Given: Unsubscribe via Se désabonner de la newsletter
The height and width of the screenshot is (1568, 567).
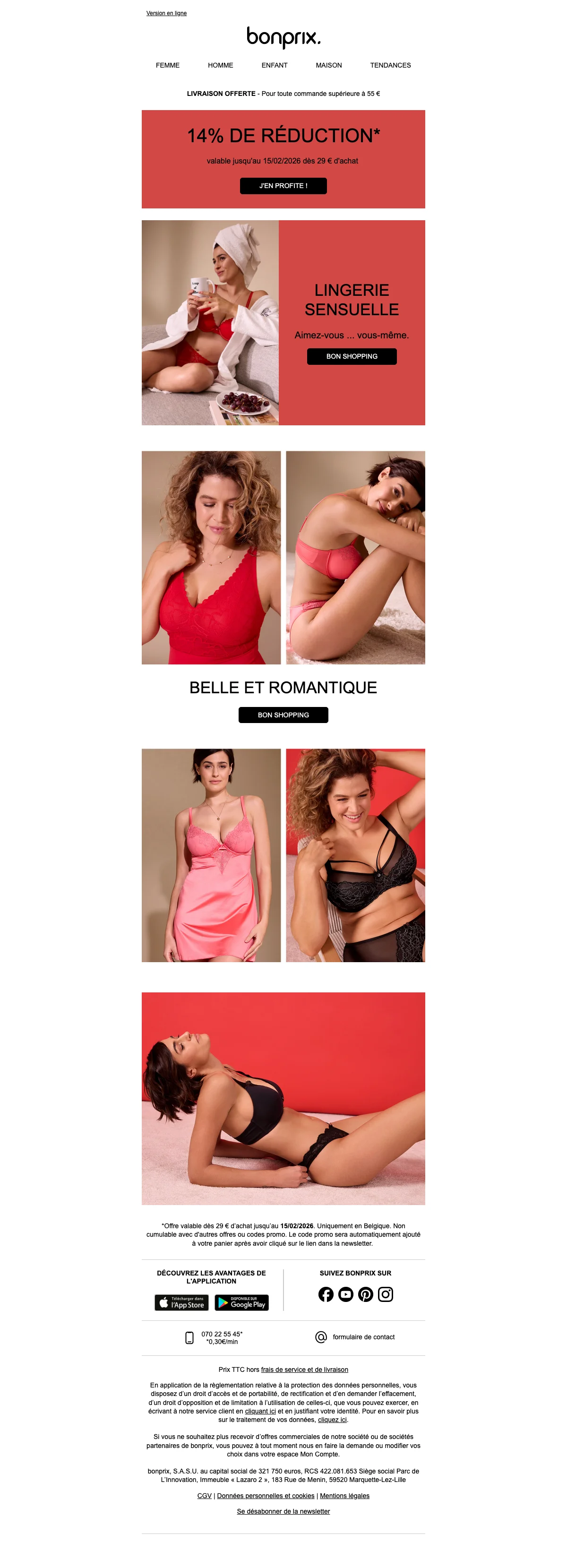Looking at the screenshot, I should (x=283, y=1511).
